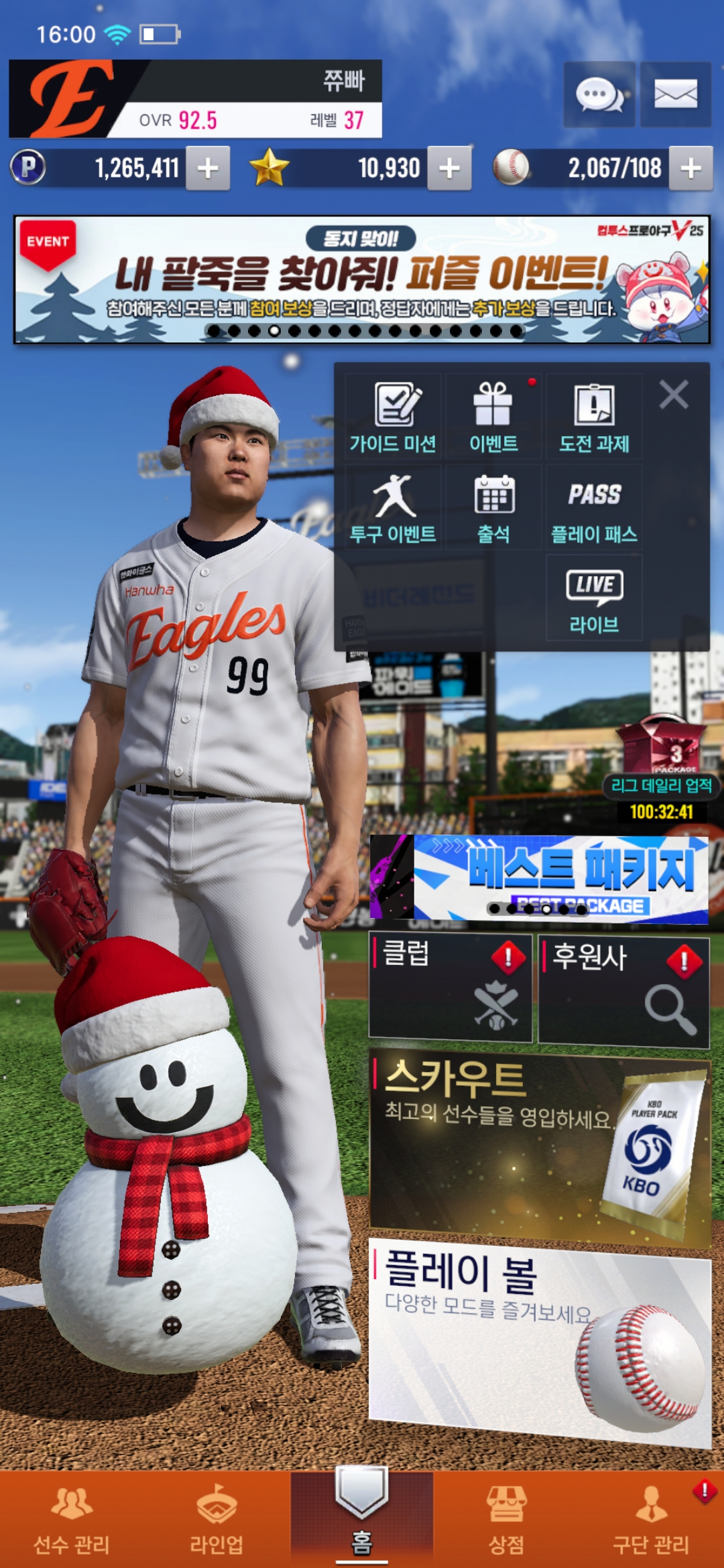Screen dimensions: 724x1568
Task: Open the puzzle event banner
Action: (362, 279)
